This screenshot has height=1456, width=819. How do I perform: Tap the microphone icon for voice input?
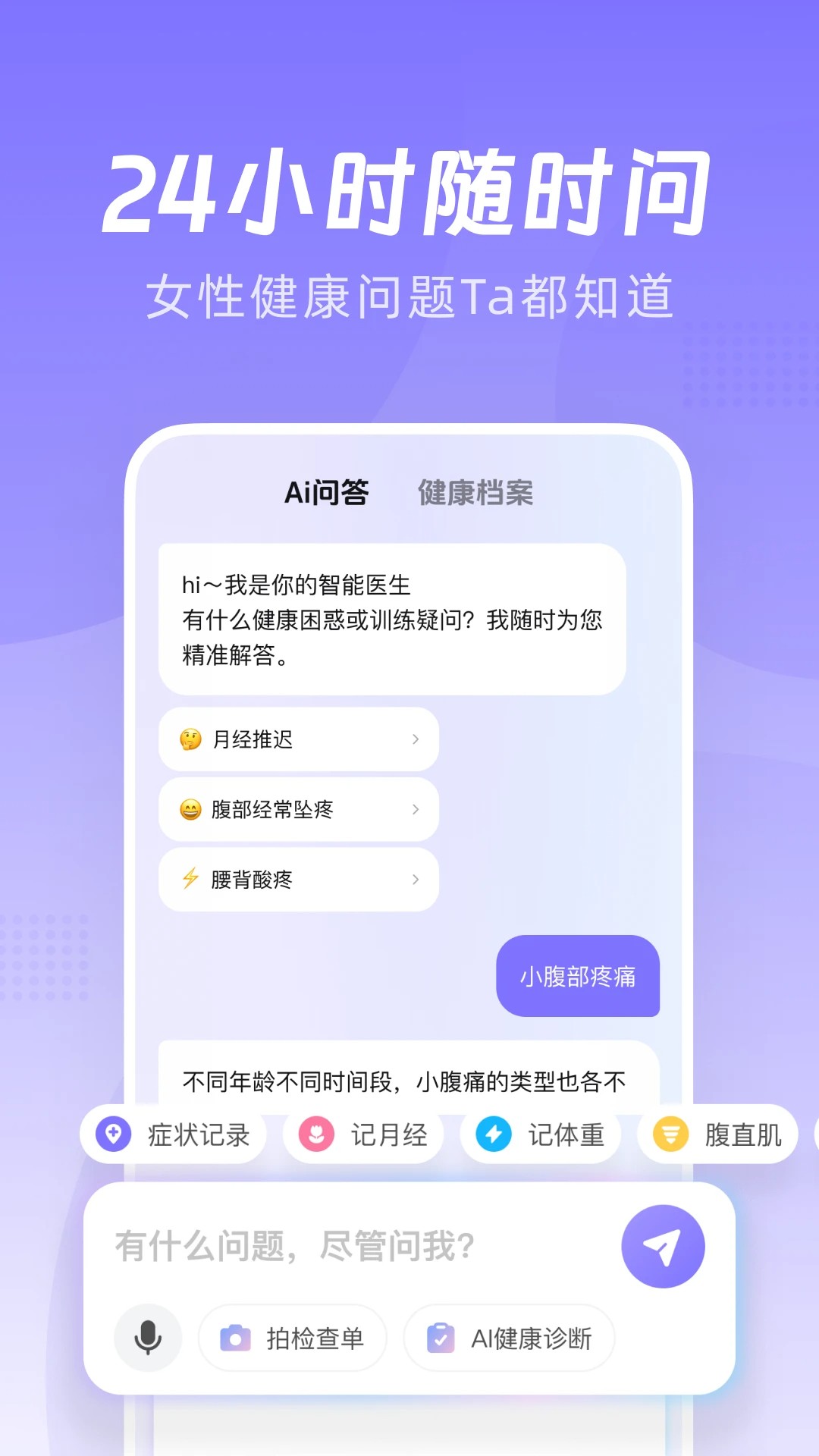tap(147, 1337)
